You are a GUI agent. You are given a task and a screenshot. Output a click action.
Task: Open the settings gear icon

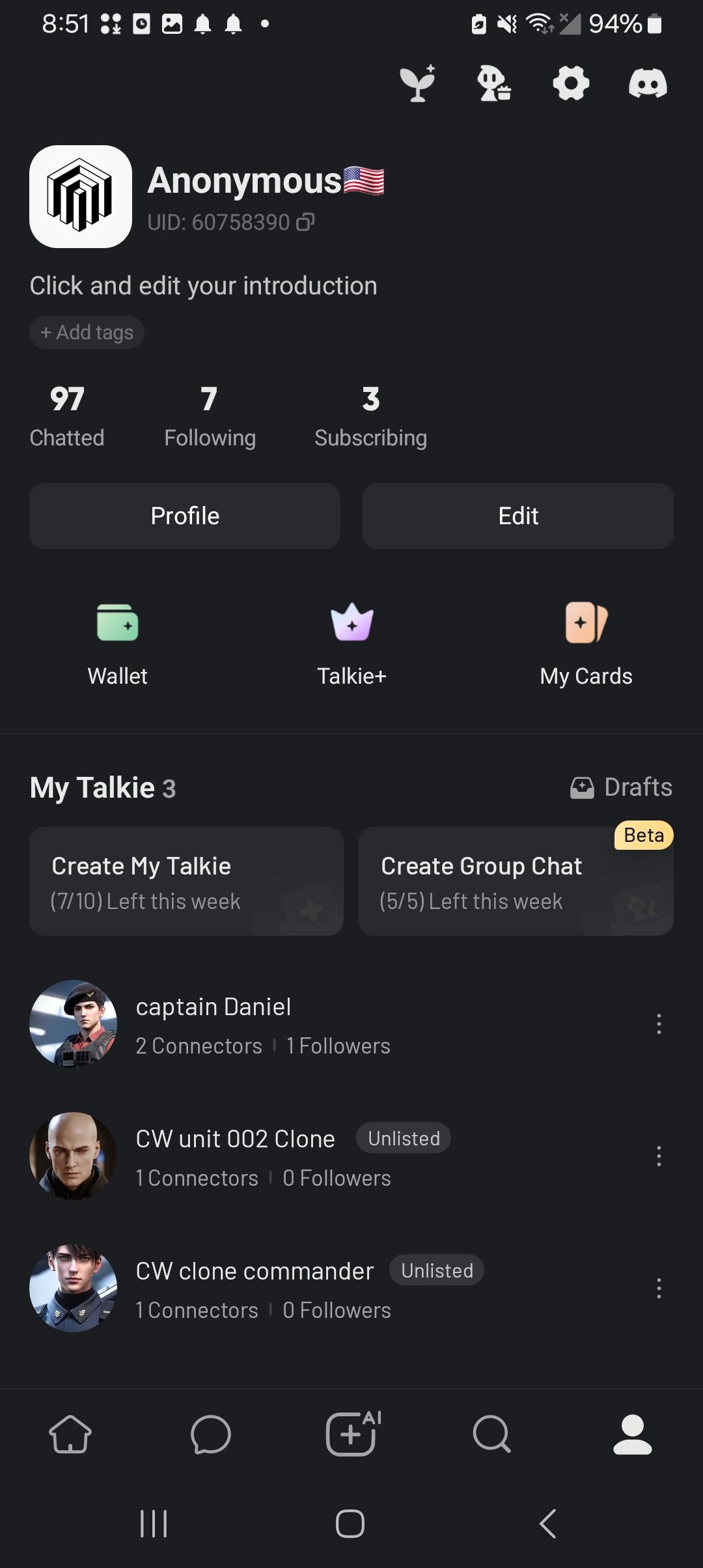click(x=571, y=83)
